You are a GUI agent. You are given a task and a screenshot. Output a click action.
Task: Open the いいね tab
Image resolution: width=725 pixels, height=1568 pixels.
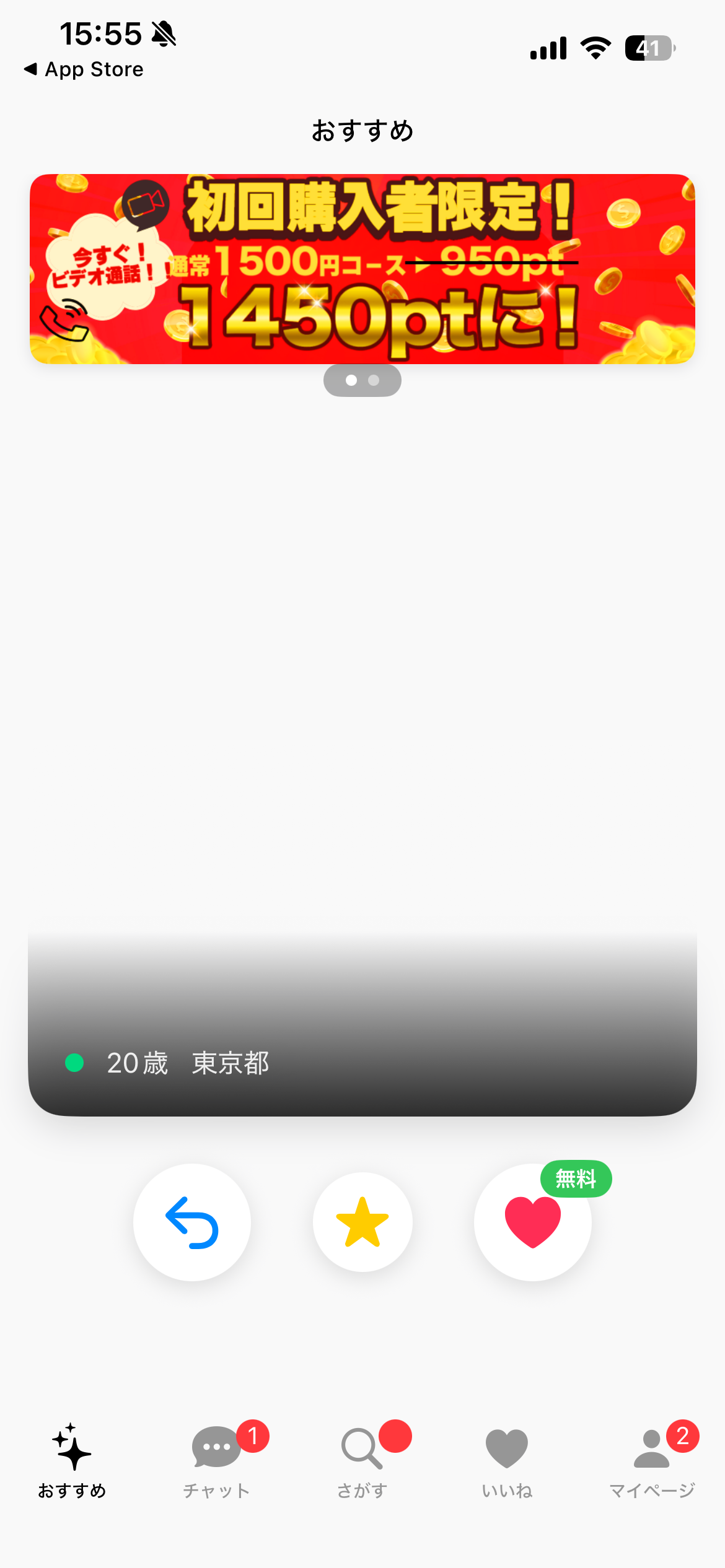[507, 1459]
